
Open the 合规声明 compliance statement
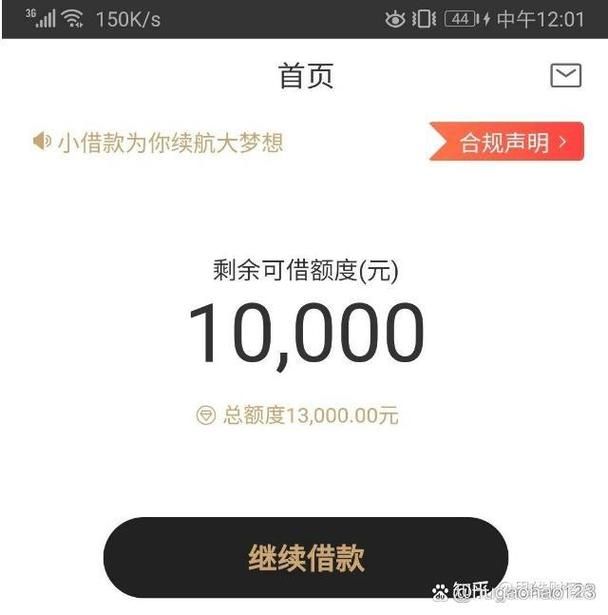click(507, 142)
